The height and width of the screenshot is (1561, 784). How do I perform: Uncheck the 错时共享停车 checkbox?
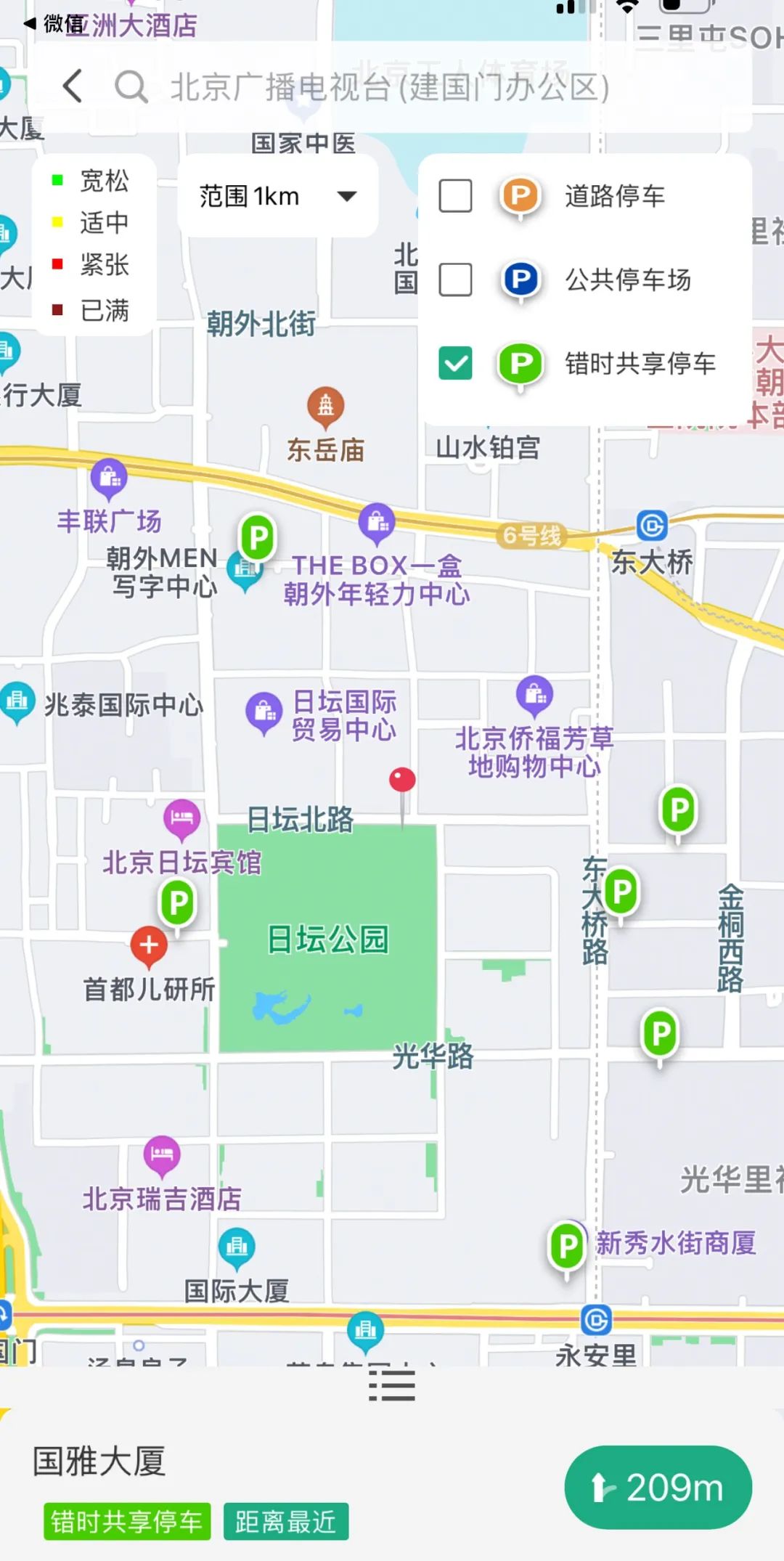click(456, 363)
